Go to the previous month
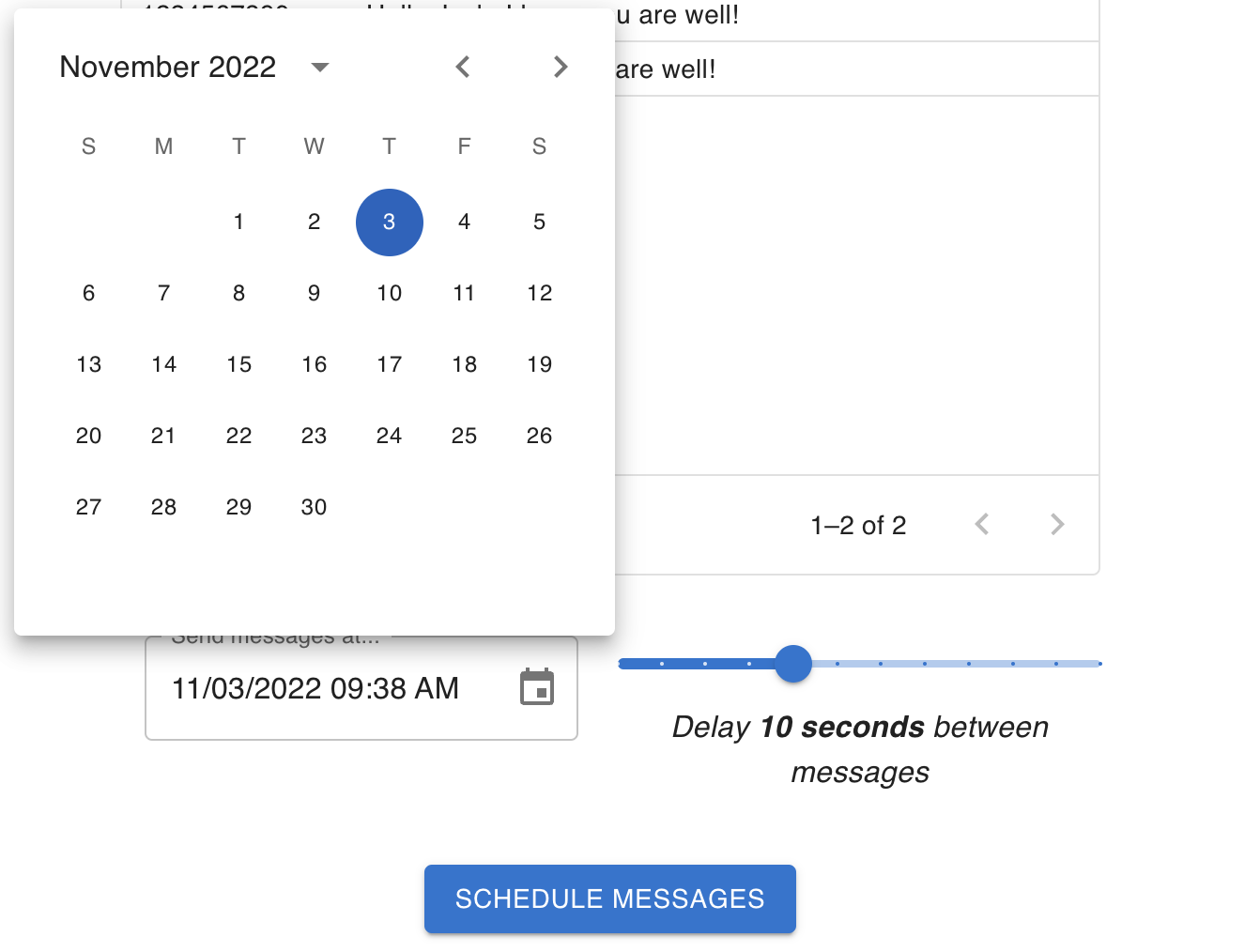Image resolution: width=1260 pixels, height=952 pixels. pos(463,67)
